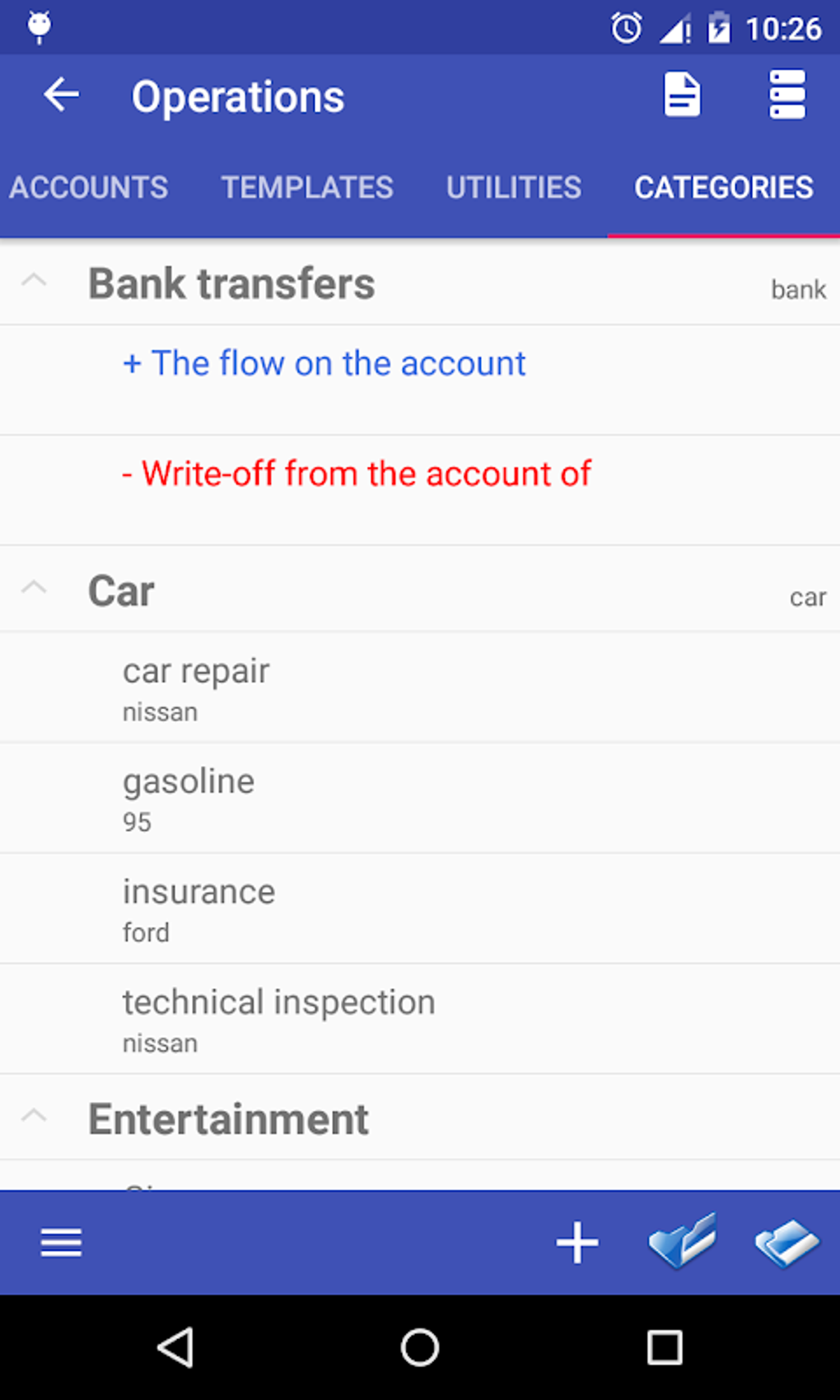Select the insurance subcategory
Screen dimensions: 840x1400
pos(420,908)
